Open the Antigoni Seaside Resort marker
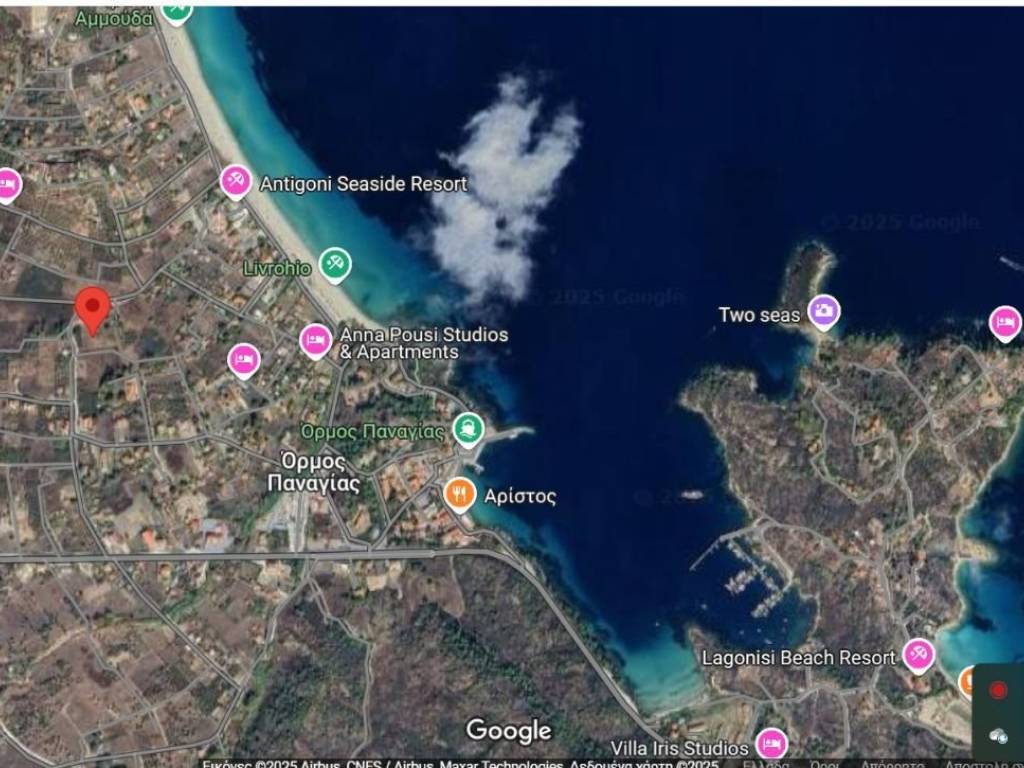 tap(236, 182)
